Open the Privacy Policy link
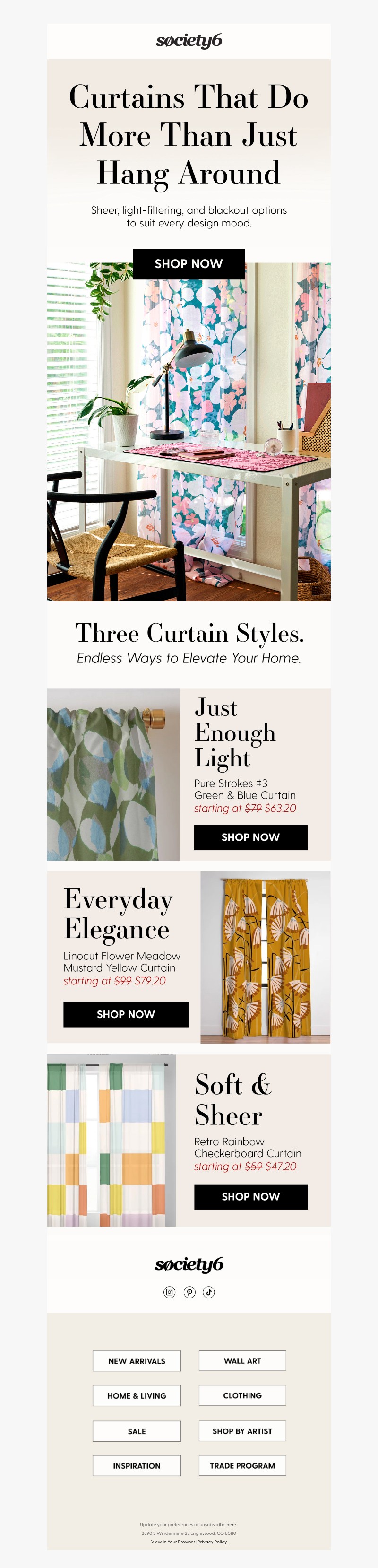The image size is (378, 1568). (212, 1541)
